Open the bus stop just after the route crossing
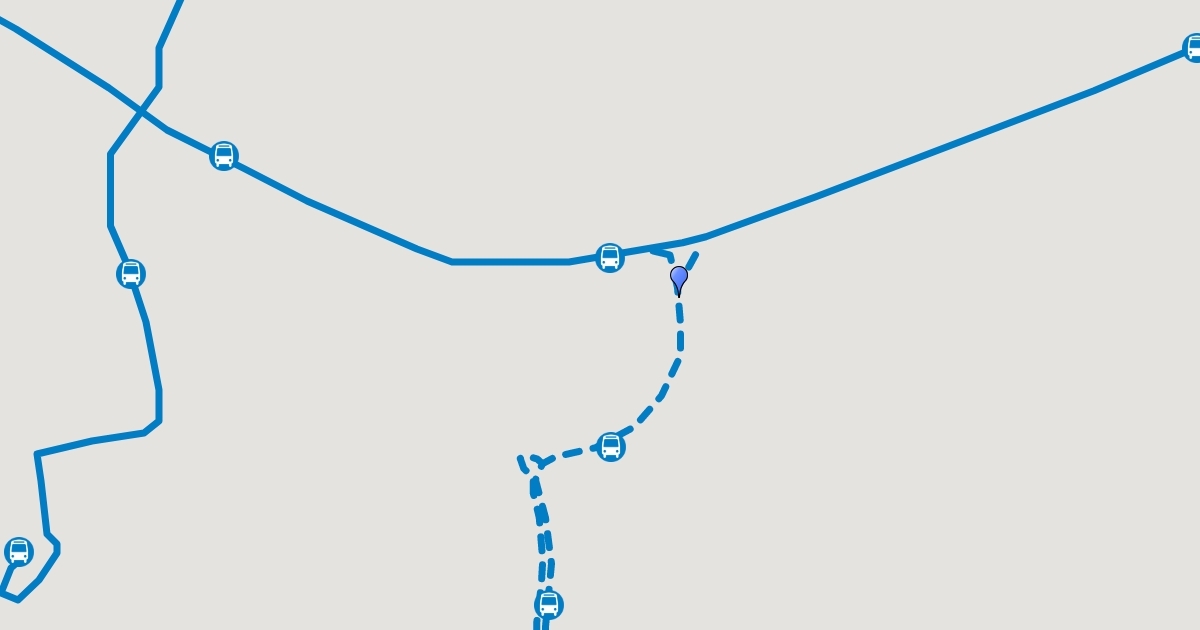 click(224, 156)
